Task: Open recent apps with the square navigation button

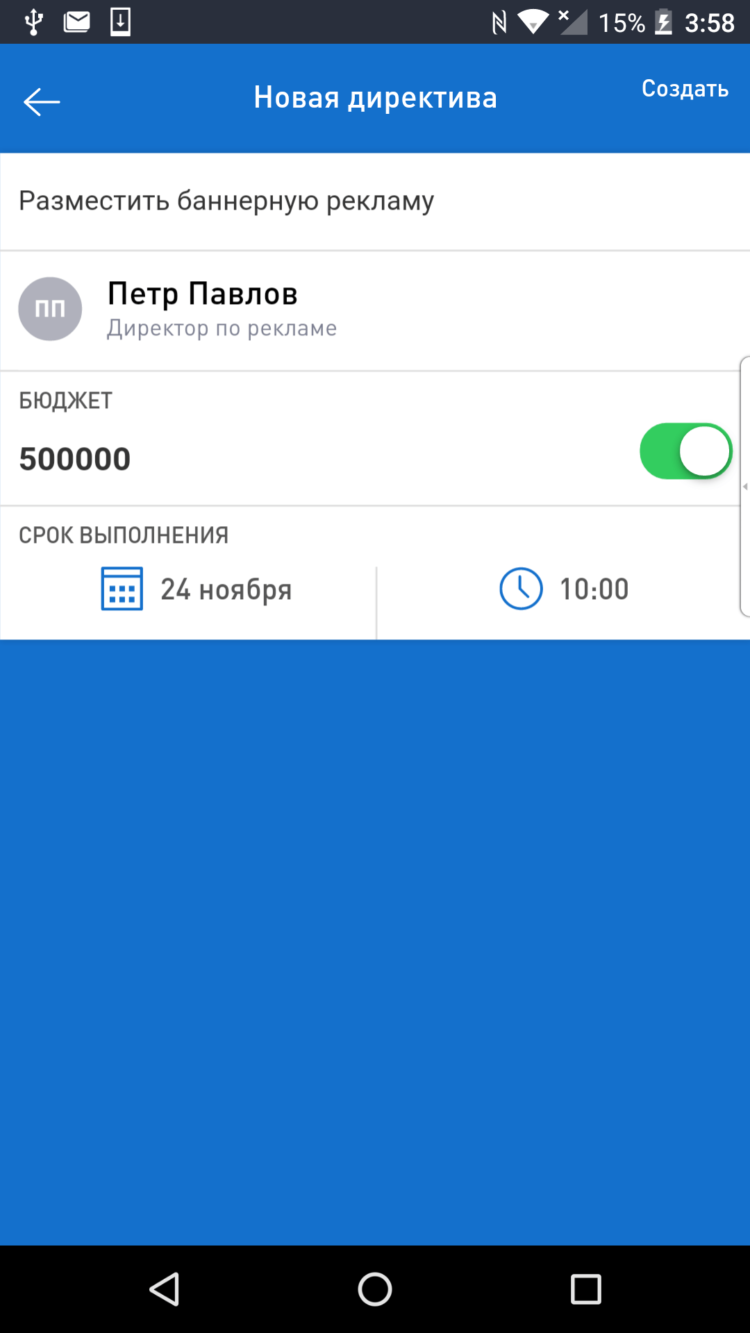Action: (x=585, y=1289)
